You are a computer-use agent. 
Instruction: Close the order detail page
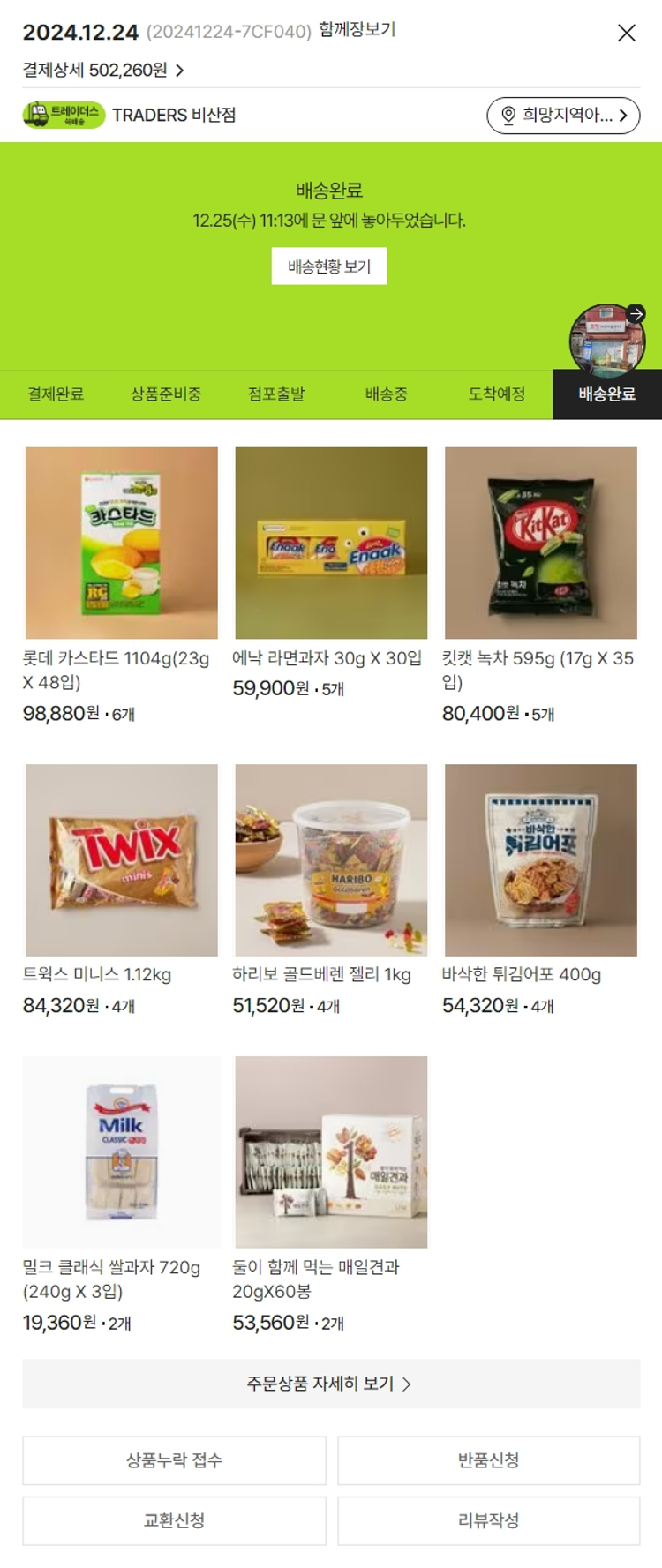[627, 34]
